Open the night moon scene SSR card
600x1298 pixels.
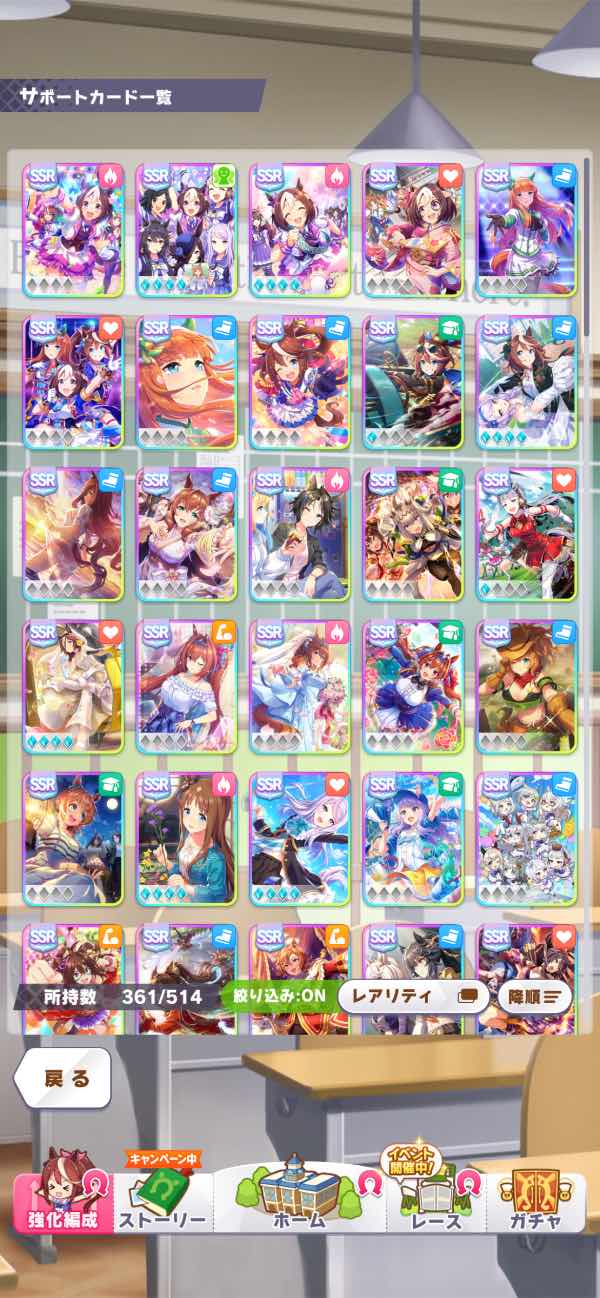pos(72,839)
